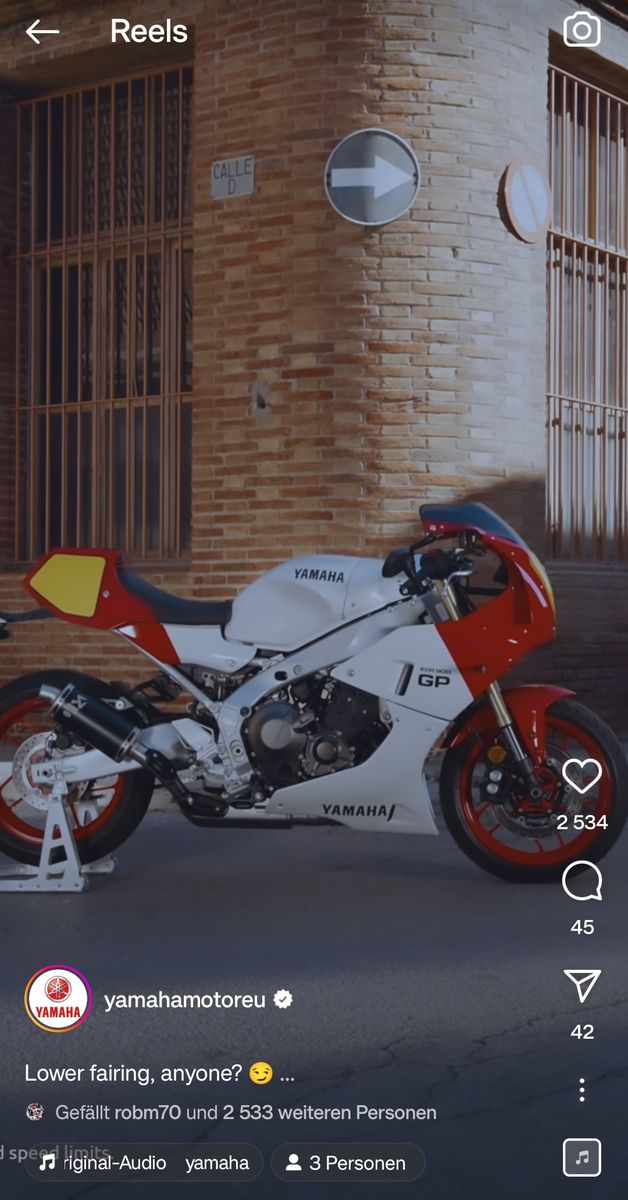Open the comments on this reel
This screenshot has height=1200, width=628.
click(582, 882)
